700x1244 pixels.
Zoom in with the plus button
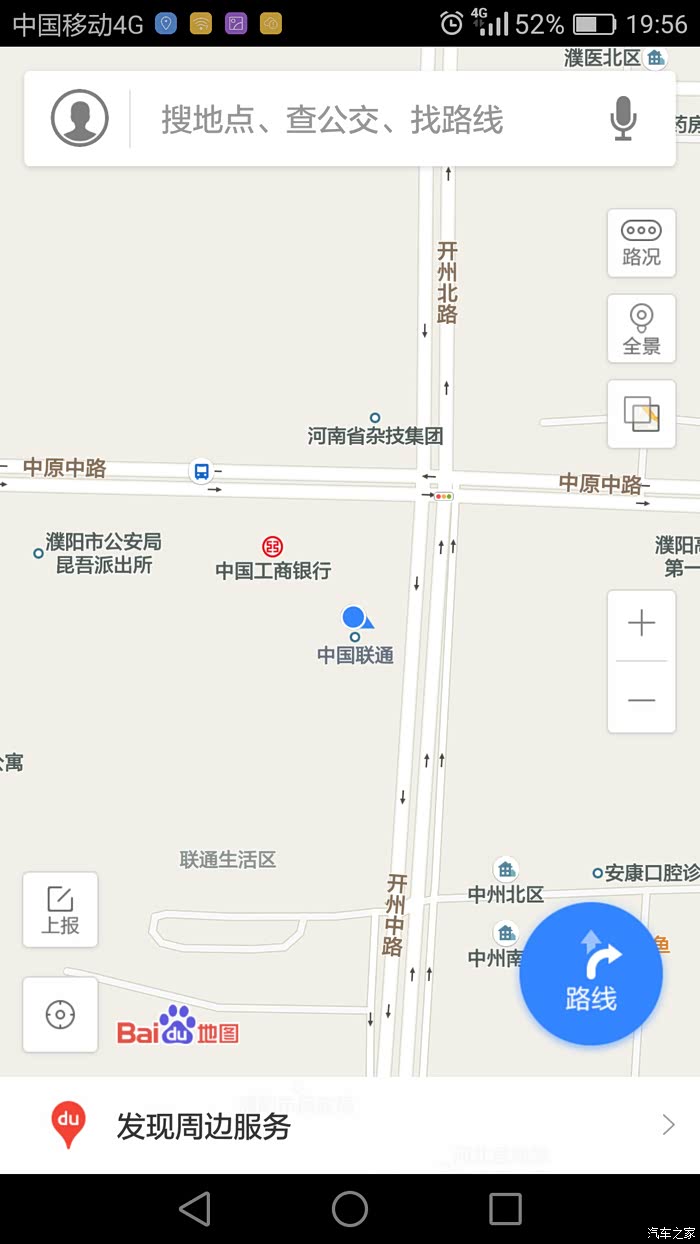tap(641, 625)
